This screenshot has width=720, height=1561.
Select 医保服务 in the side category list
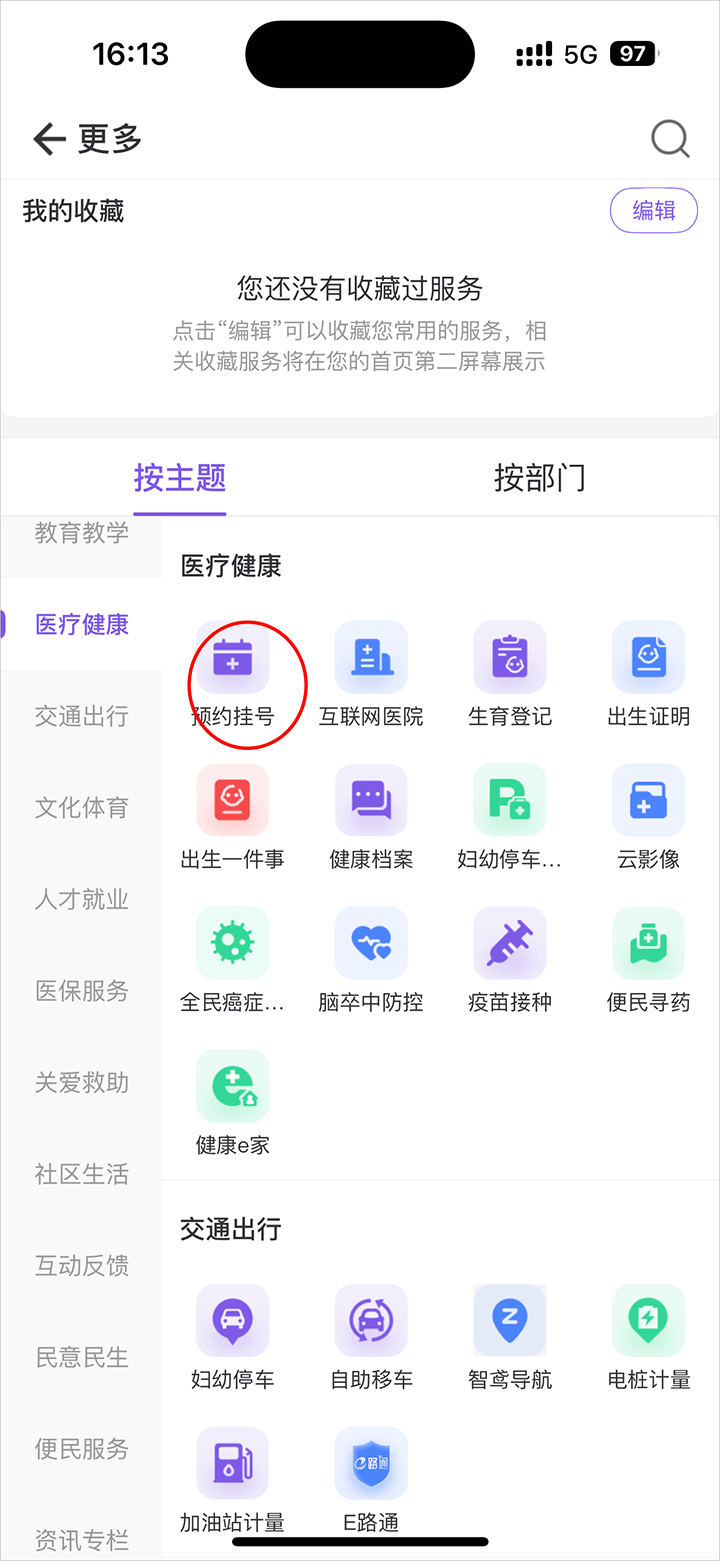coord(82,991)
